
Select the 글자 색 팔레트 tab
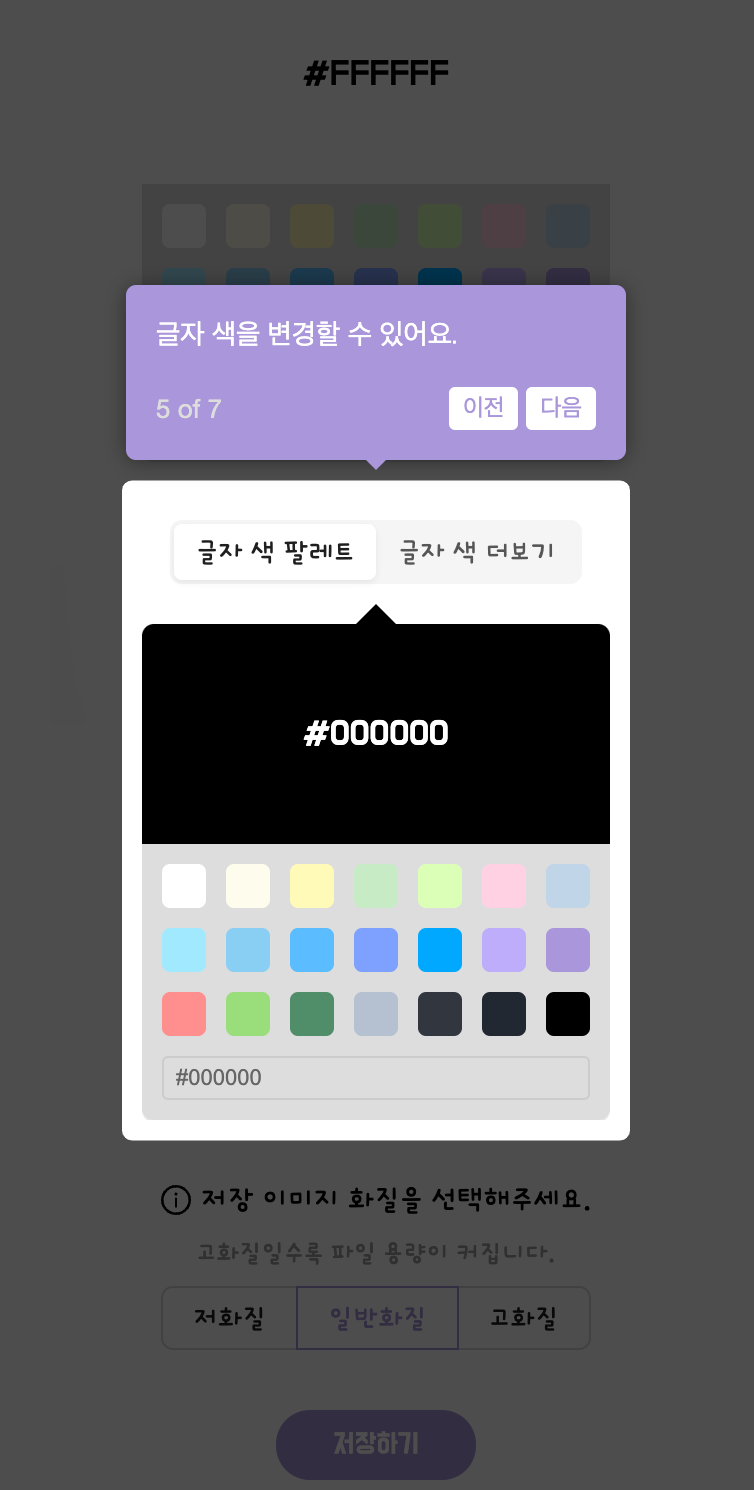tap(275, 551)
